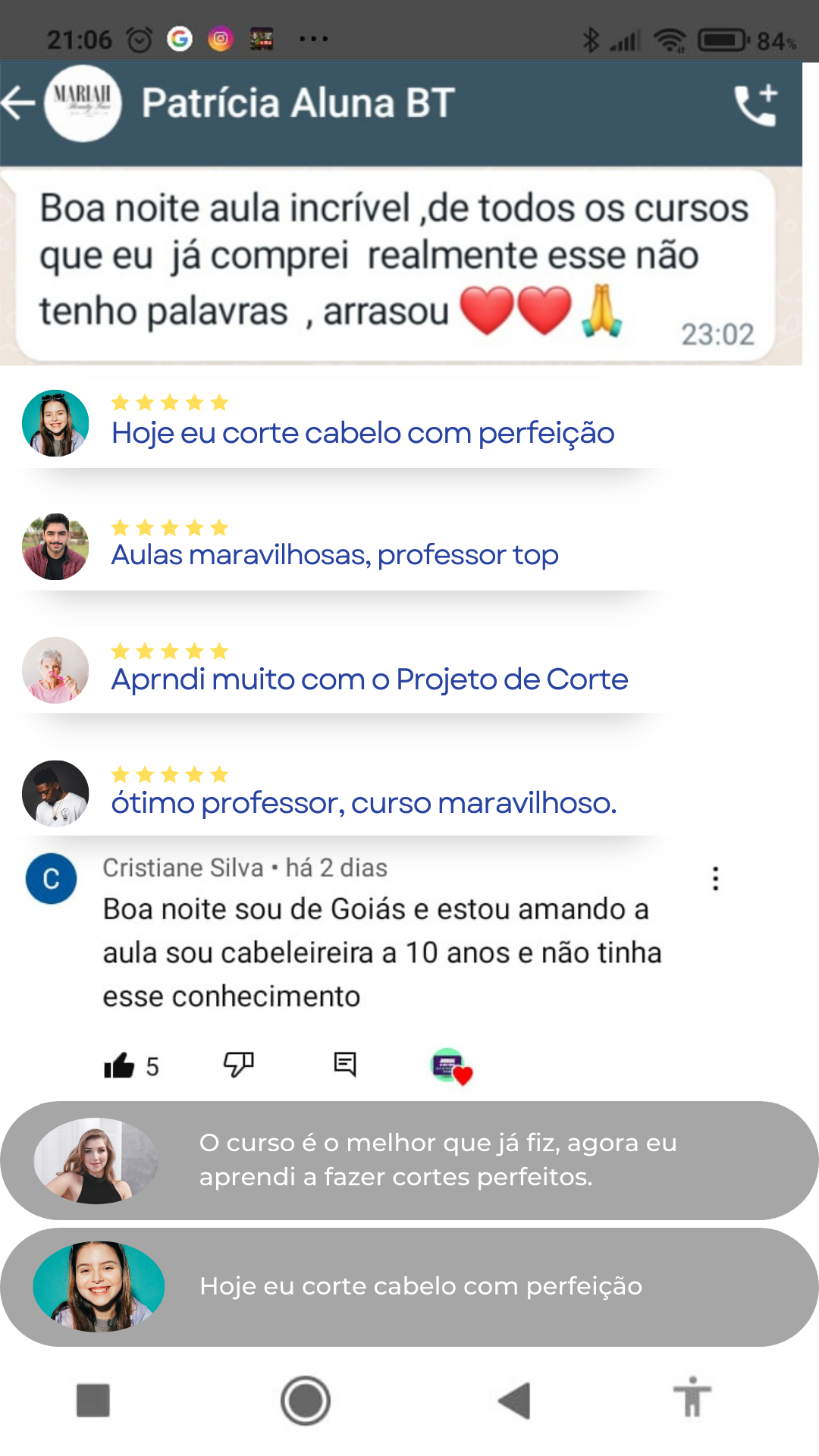
Task: Go back with the navigation bar arrow
Action: coord(515,1400)
